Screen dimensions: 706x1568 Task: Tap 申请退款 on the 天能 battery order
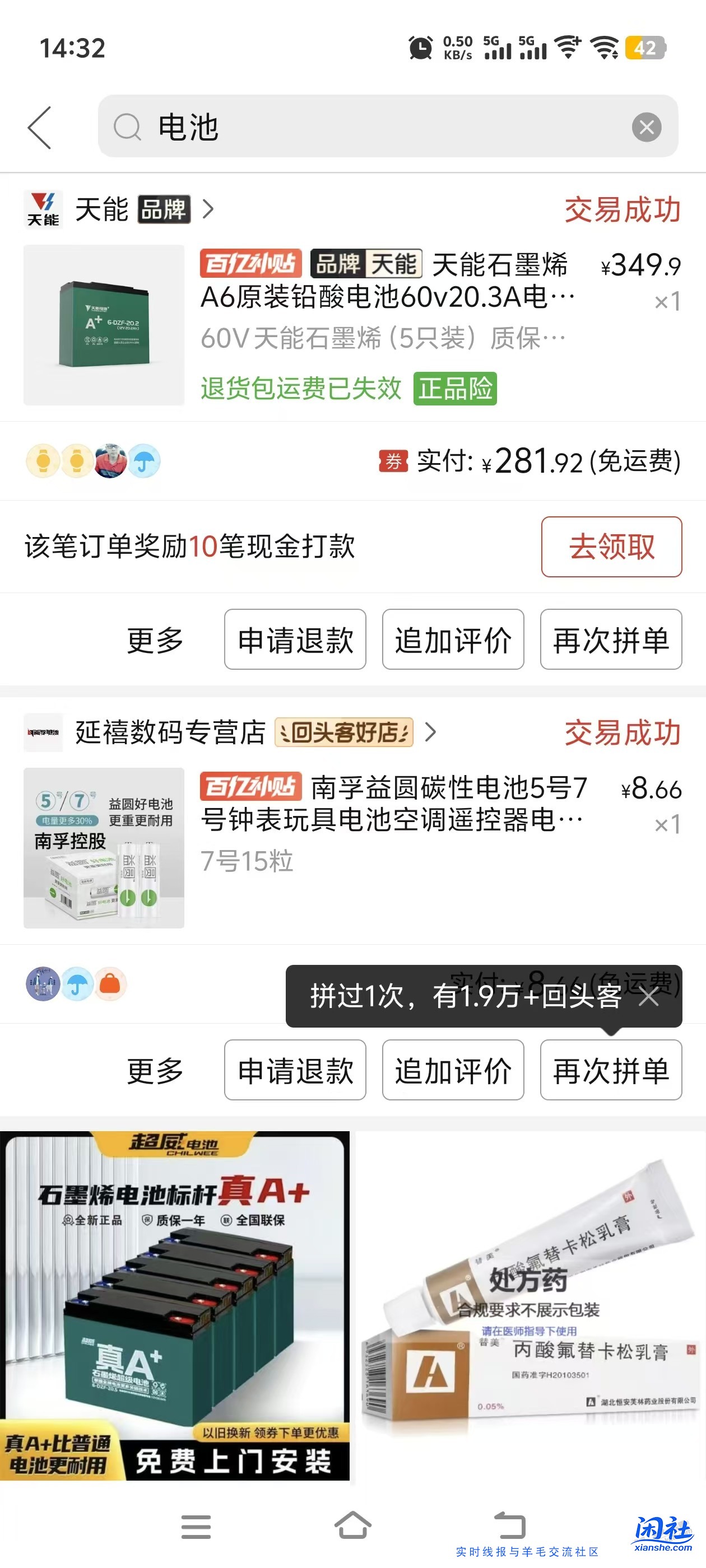(295, 640)
